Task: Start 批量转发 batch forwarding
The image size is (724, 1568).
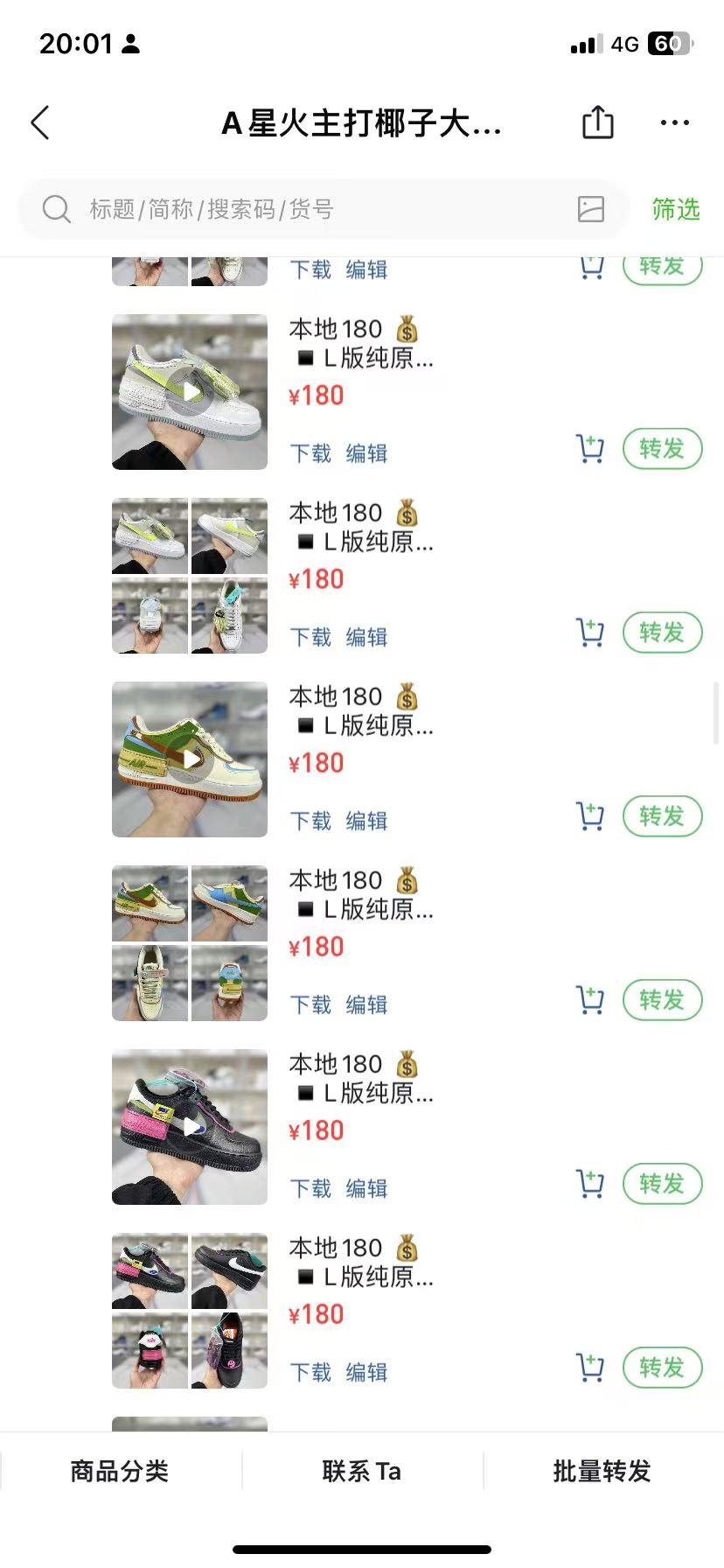Action: [602, 1471]
